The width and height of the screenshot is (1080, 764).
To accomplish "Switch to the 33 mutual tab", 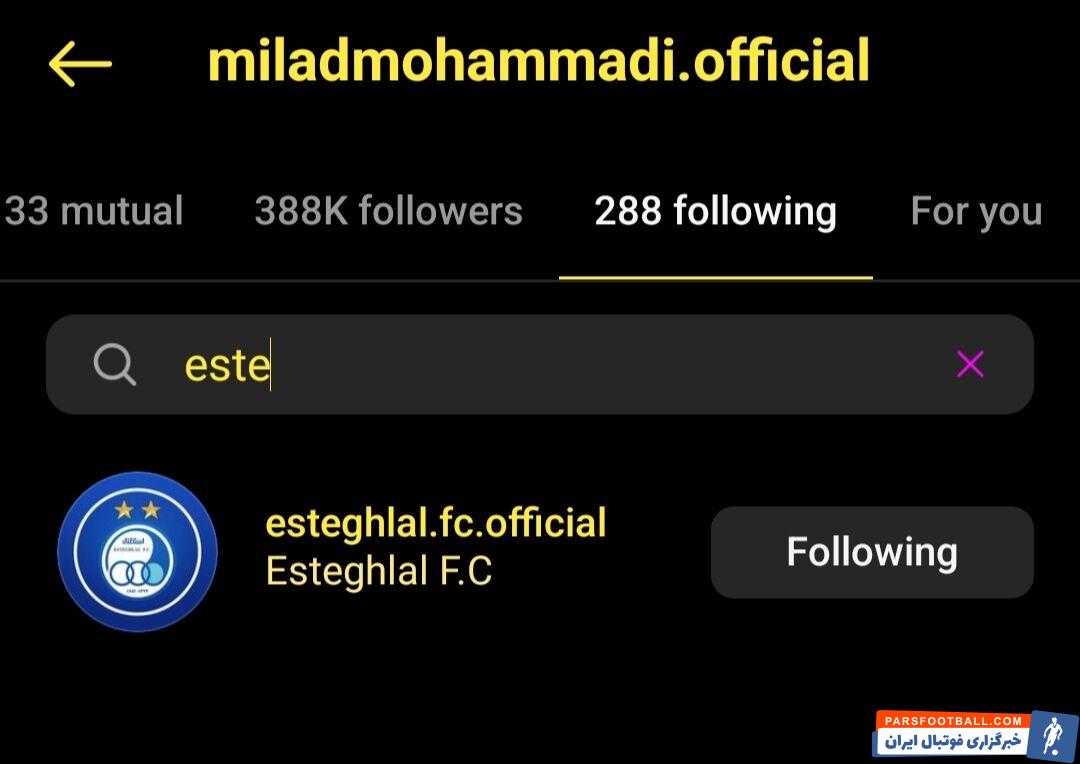I will coord(94,212).
